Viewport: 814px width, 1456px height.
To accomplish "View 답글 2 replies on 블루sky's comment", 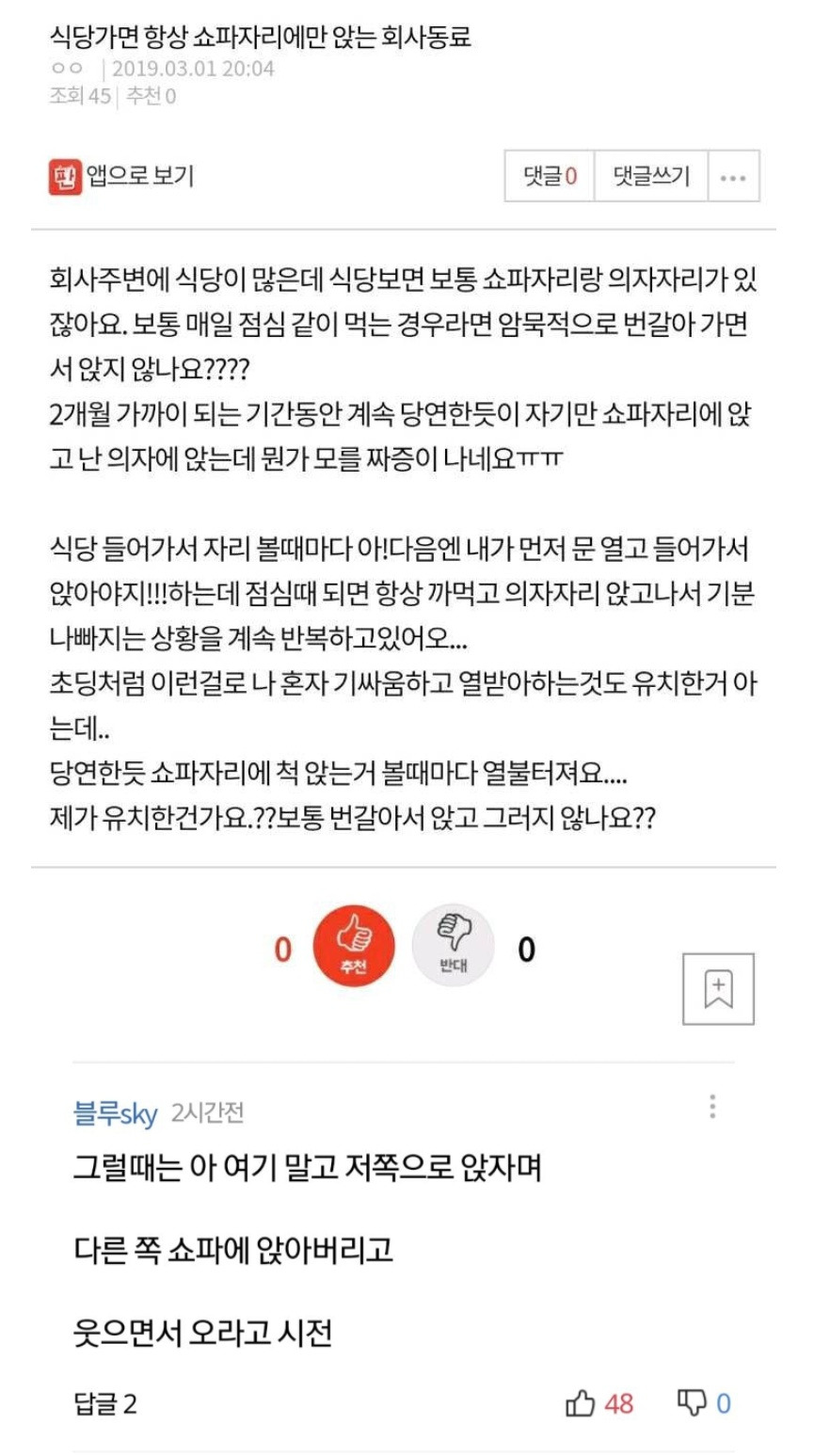I will tap(104, 1404).
